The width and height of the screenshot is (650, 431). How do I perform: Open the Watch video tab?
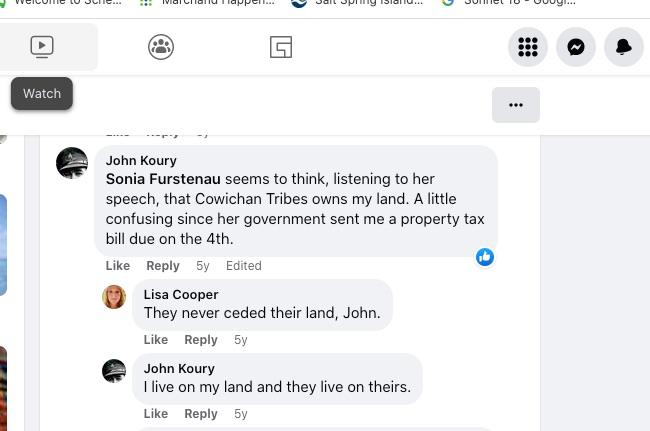coord(42,47)
